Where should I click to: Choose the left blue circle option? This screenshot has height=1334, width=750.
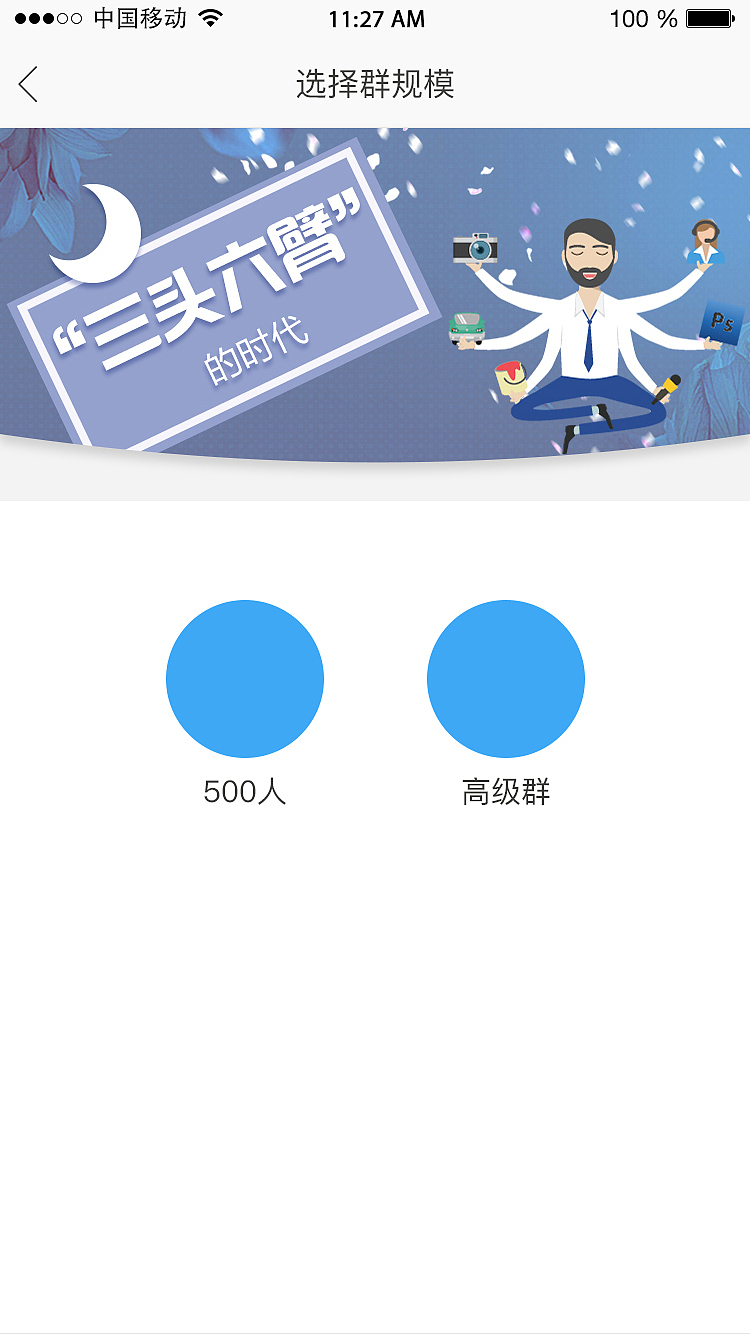tap(244, 678)
